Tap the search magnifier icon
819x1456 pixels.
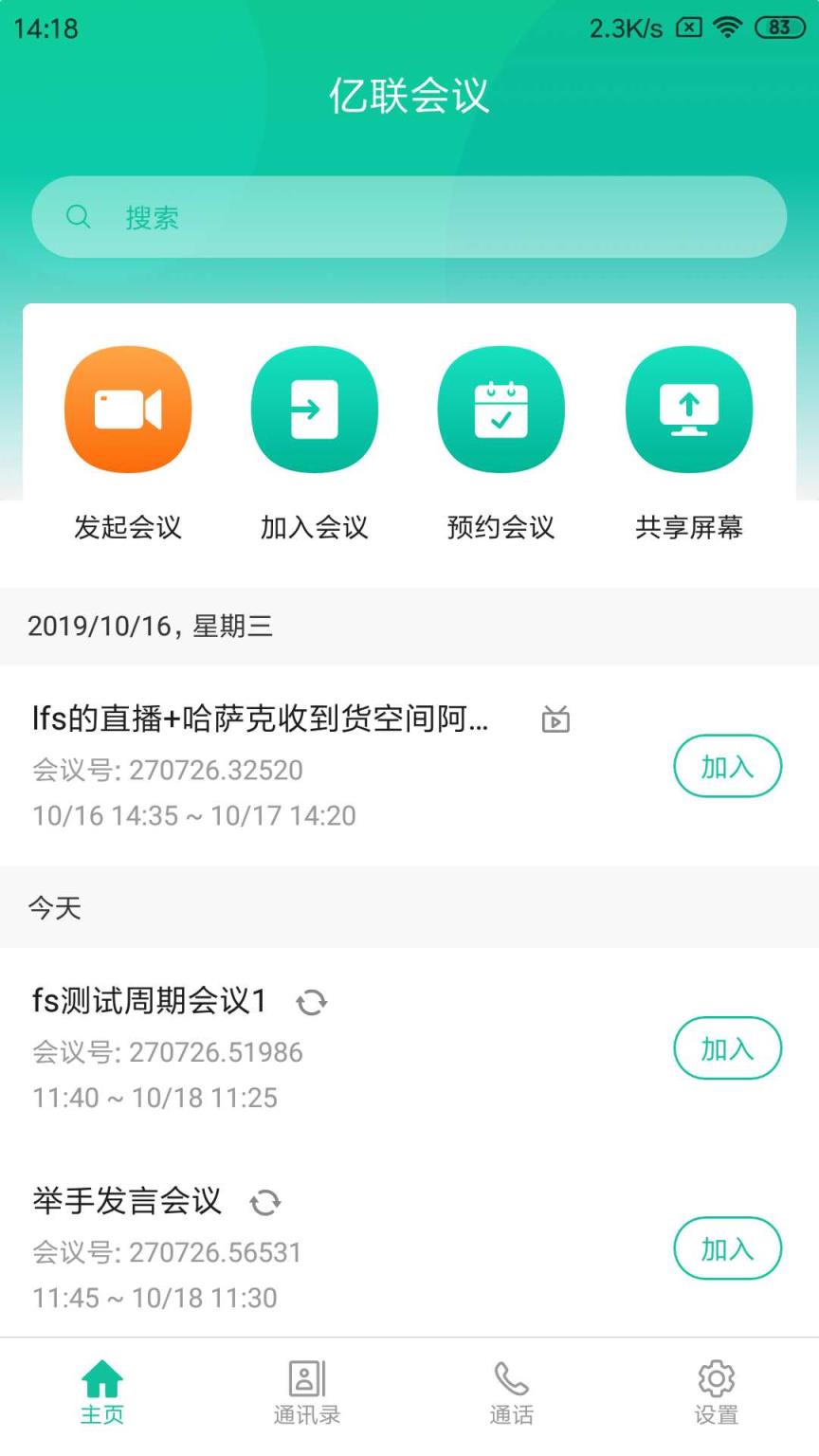[78, 216]
